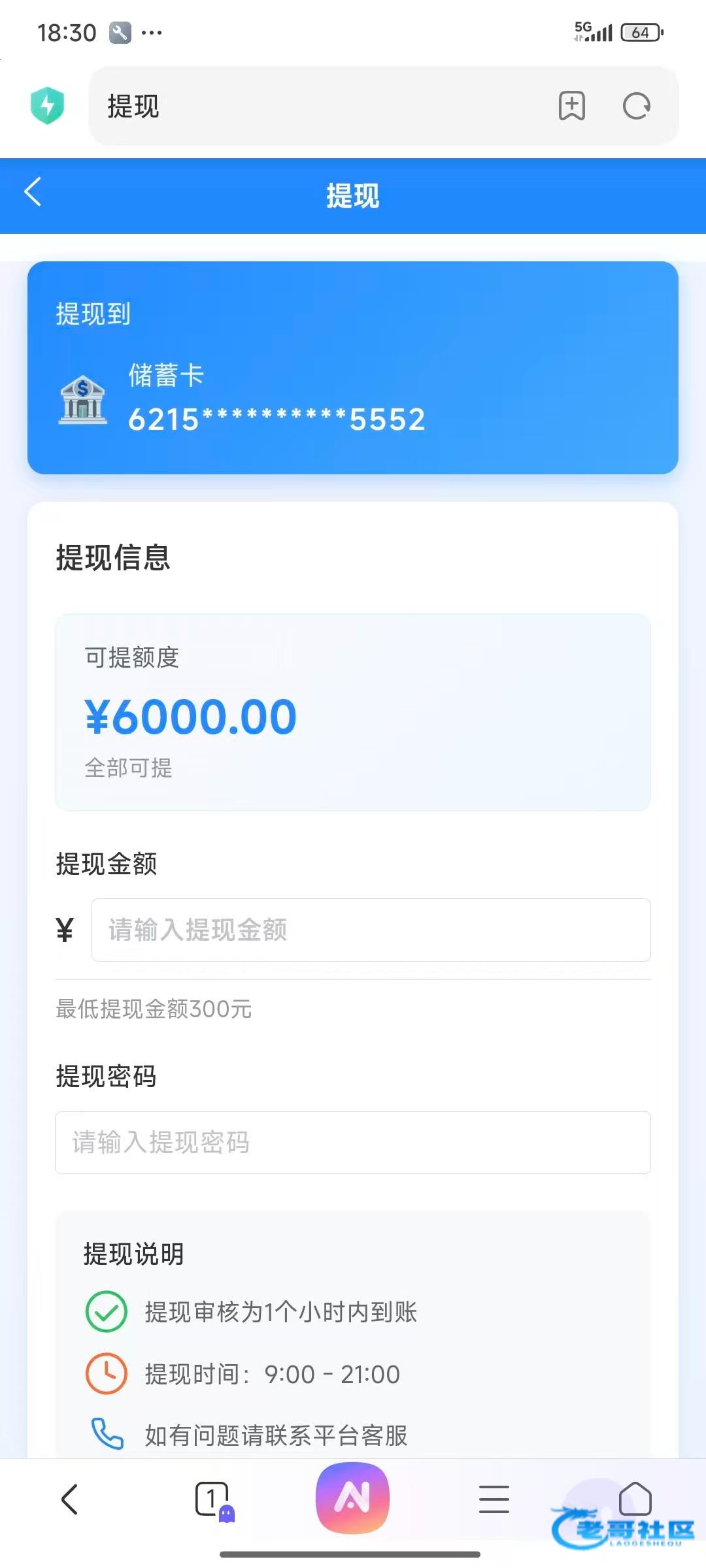The image size is (706, 1568).
Task: Tap the browser address bar showing 提现
Action: point(314,106)
